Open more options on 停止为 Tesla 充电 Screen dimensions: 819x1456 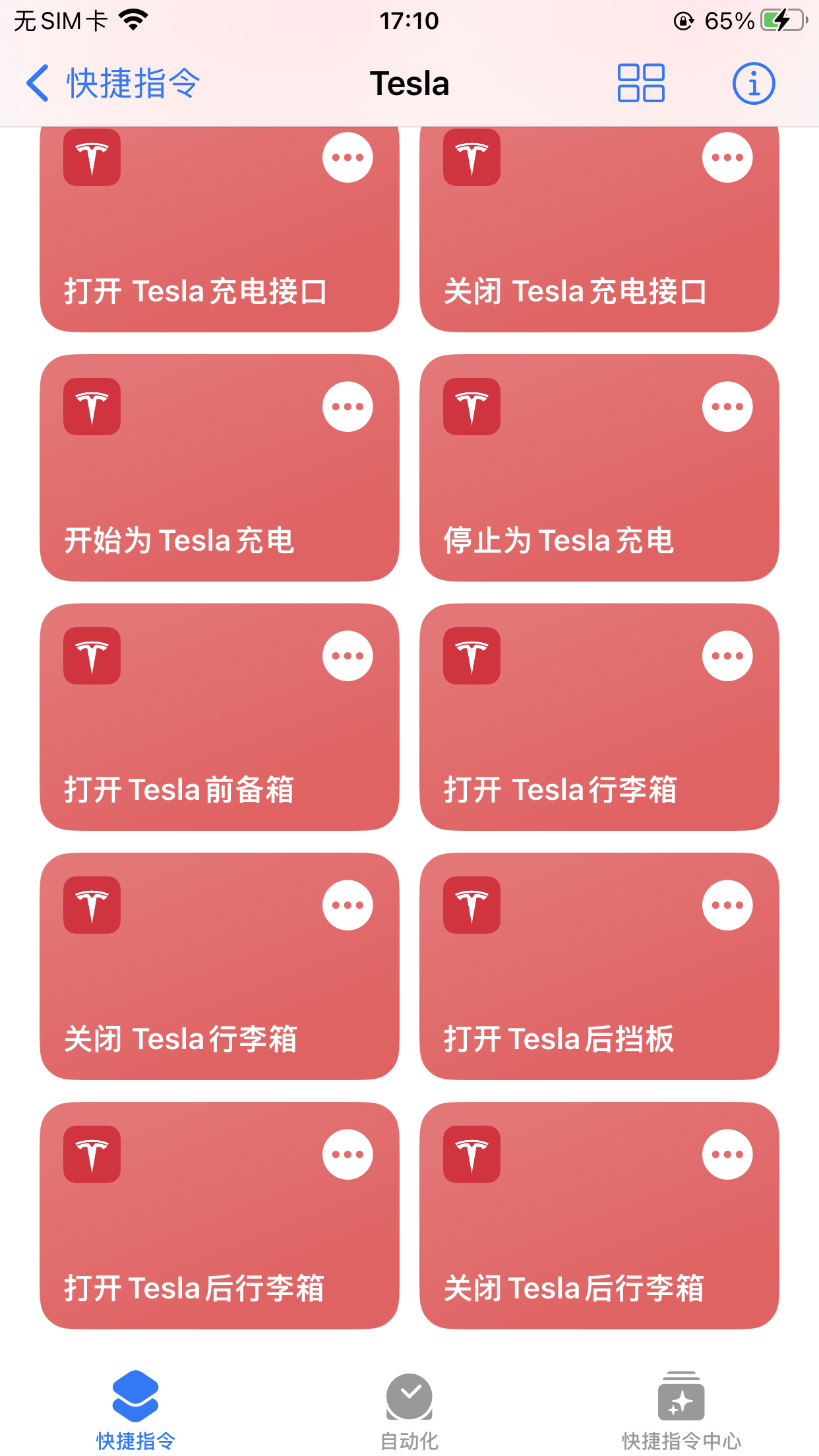(727, 407)
